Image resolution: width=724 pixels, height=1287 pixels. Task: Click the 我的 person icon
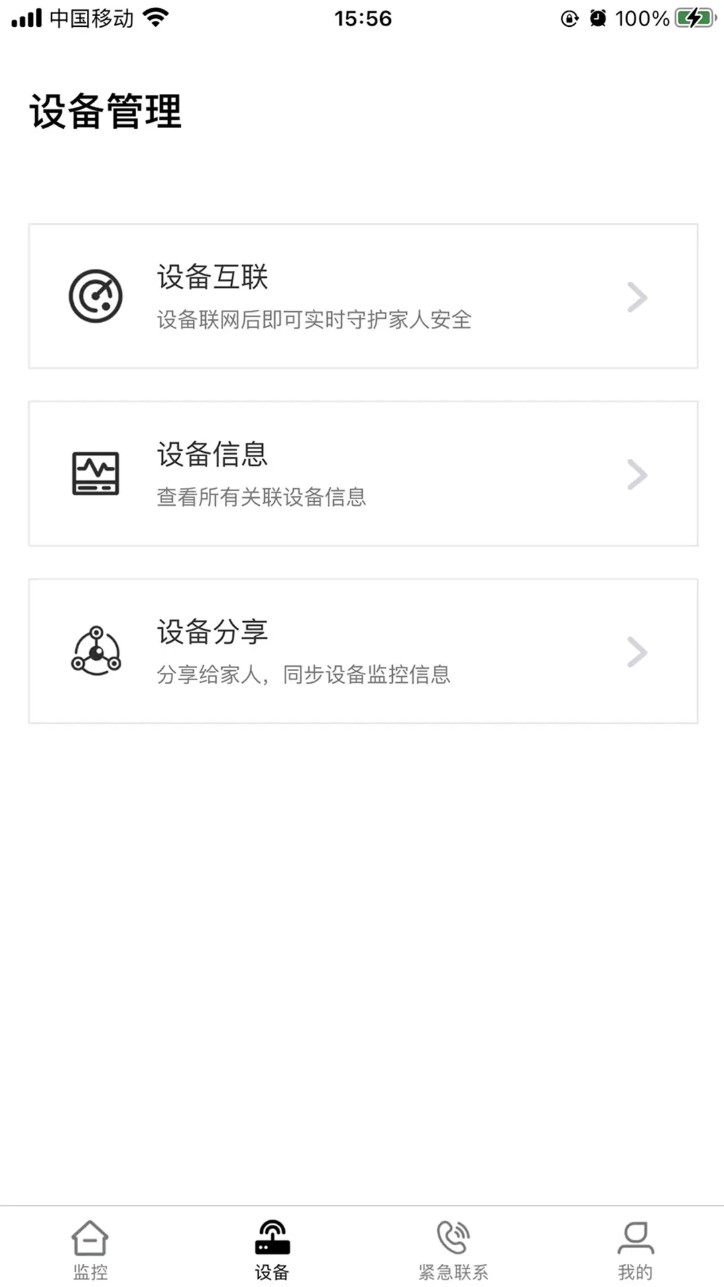(635, 1237)
